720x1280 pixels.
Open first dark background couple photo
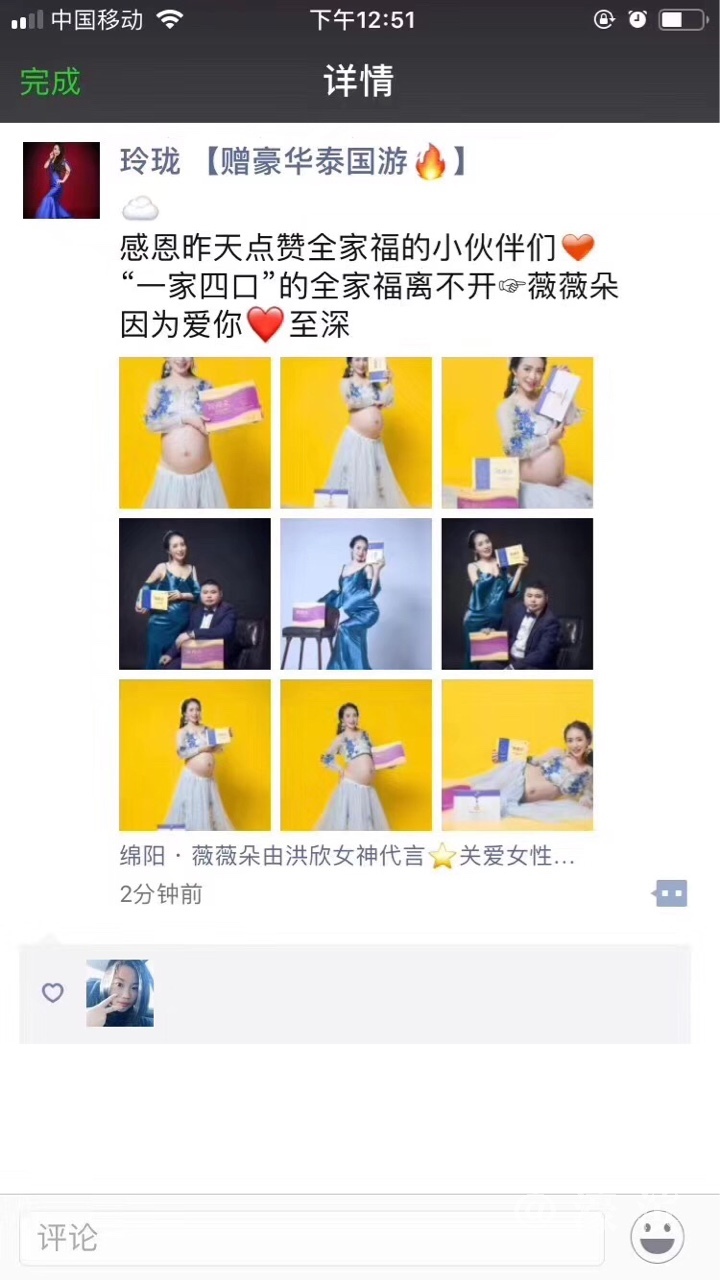[x=195, y=593]
